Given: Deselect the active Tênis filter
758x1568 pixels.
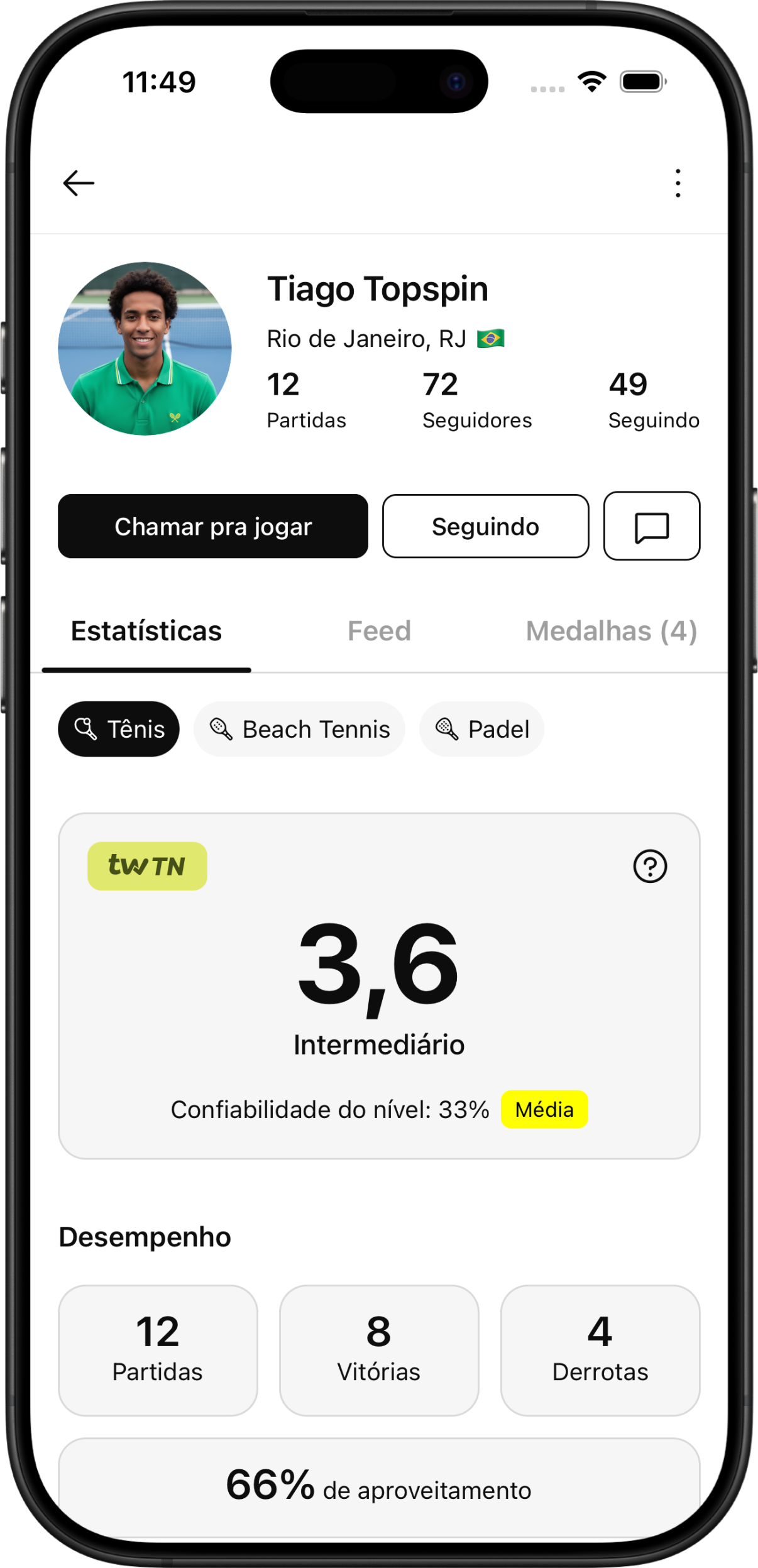Looking at the screenshot, I should [119, 728].
